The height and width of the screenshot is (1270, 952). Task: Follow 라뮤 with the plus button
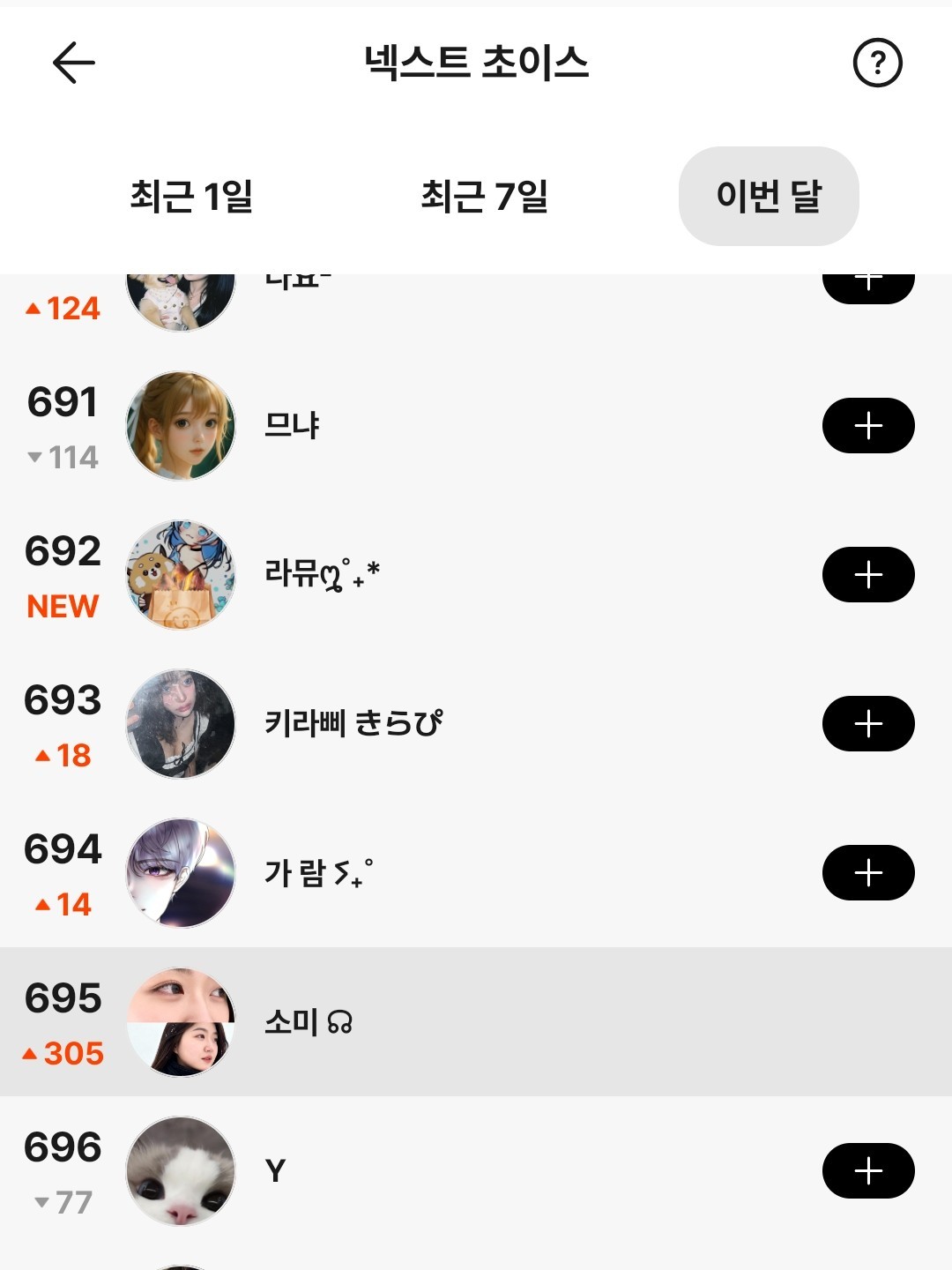[x=868, y=574]
